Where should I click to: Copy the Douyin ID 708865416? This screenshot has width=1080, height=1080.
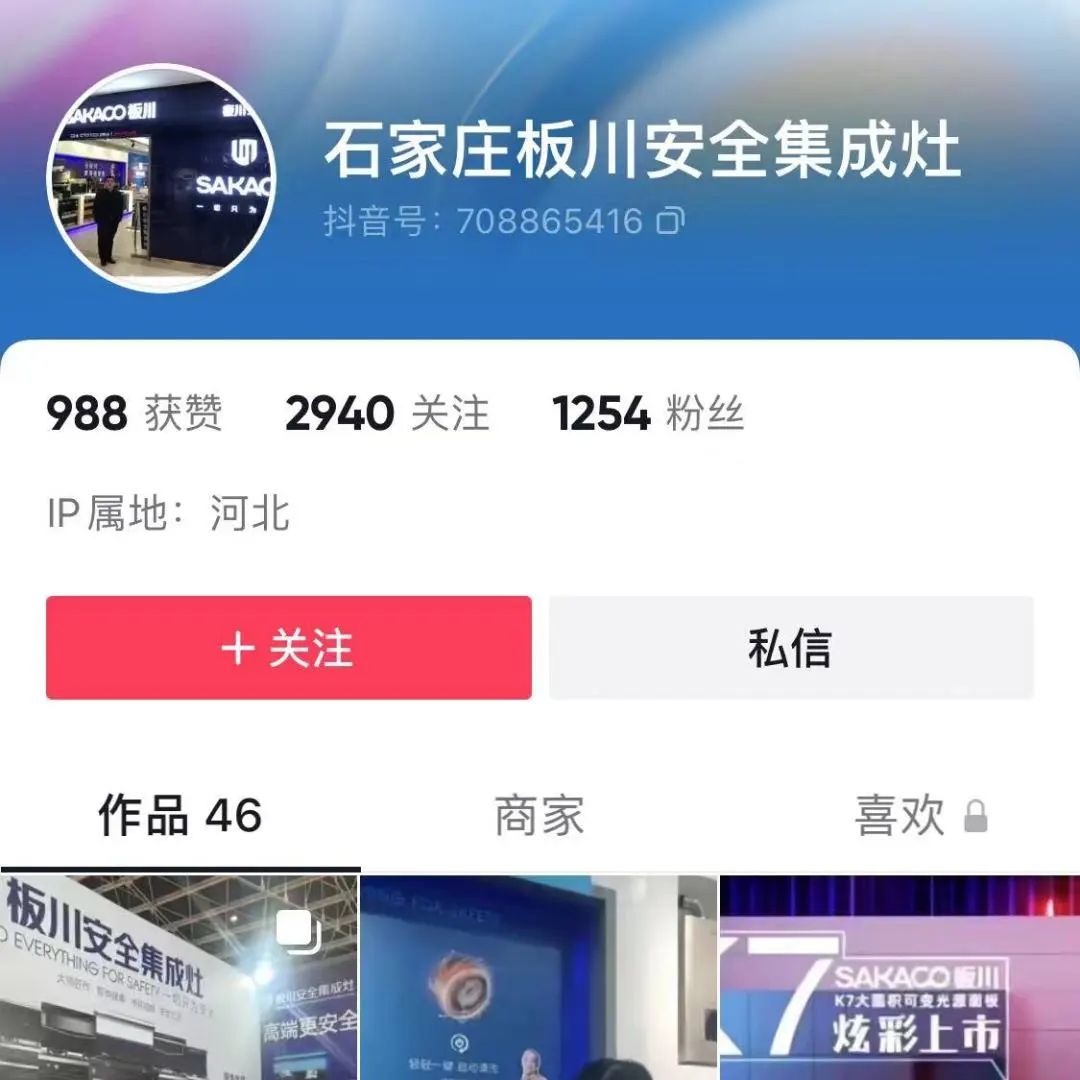pyautogui.click(x=670, y=221)
